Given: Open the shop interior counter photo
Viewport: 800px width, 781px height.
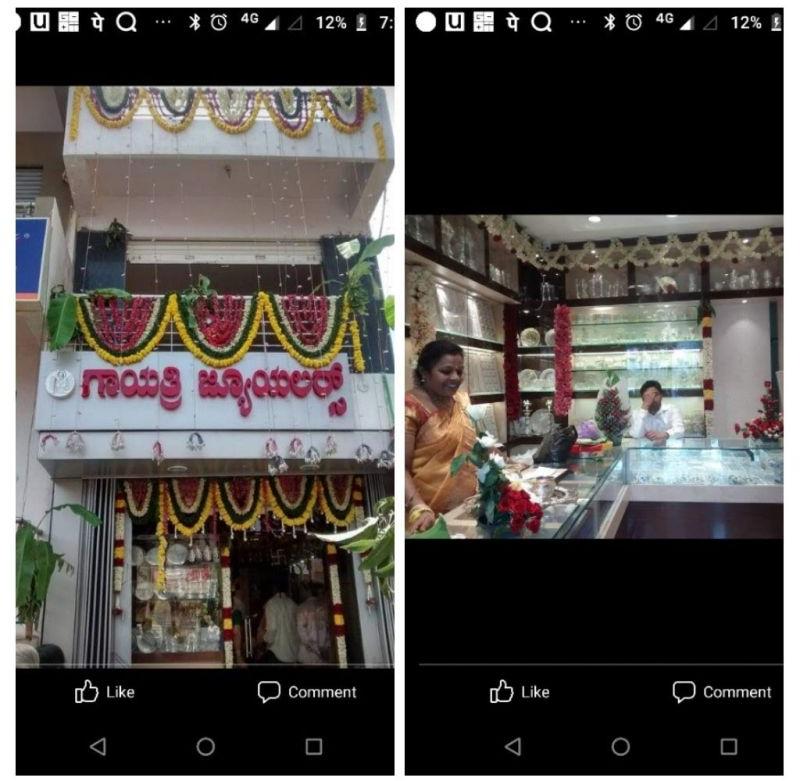Looking at the screenshot, I should 594,377.
